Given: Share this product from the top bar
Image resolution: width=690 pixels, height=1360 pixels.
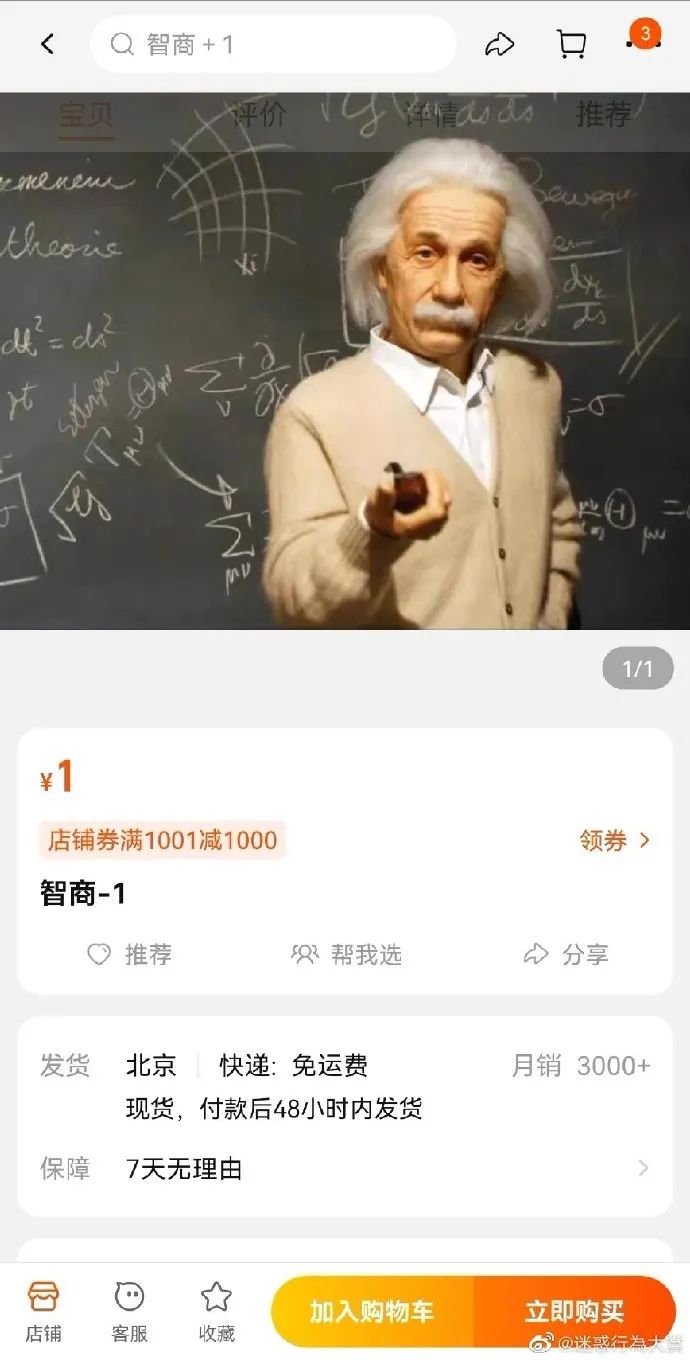Looking at the screenshot, I should coord(499,44).
